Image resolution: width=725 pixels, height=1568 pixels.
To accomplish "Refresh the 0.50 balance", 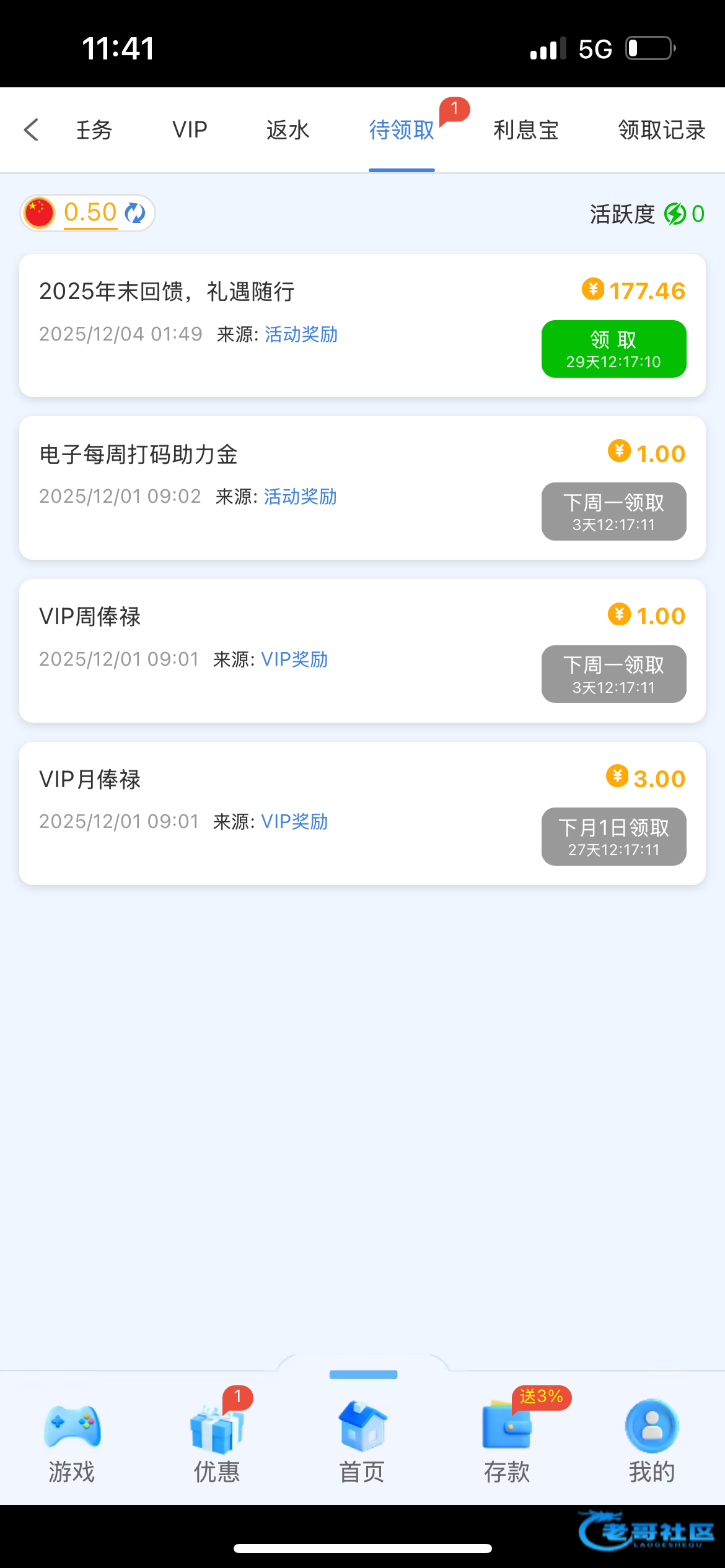I will click(x=135, y=213).
